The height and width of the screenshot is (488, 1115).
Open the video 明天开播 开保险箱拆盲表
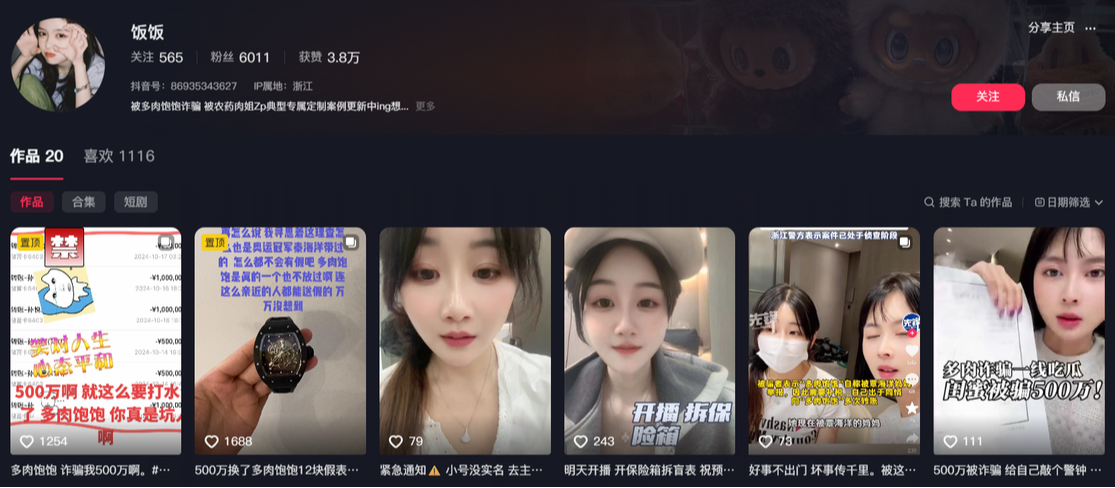pyautogui.click(x=649, y=342)
